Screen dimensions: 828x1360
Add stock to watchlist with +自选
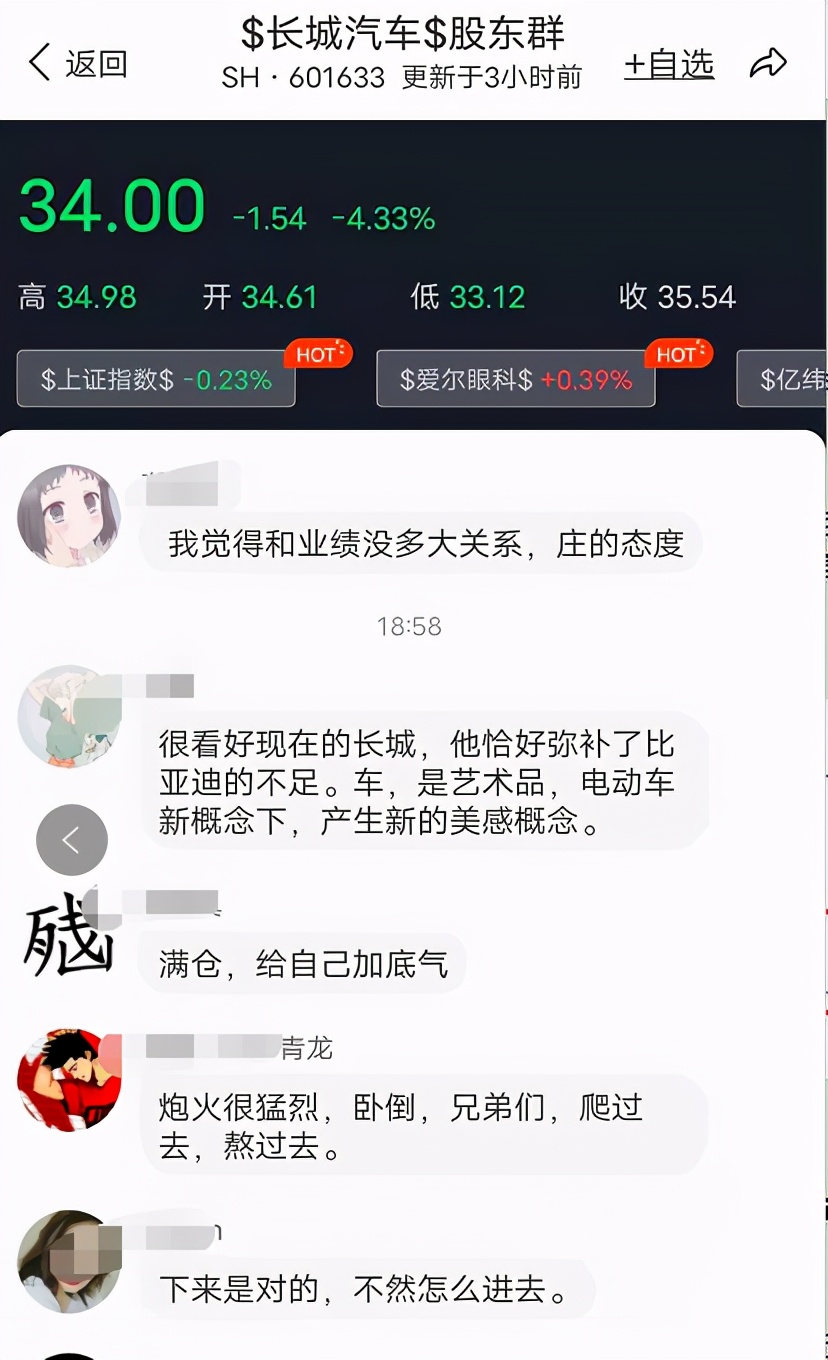[x=669, y=65]
